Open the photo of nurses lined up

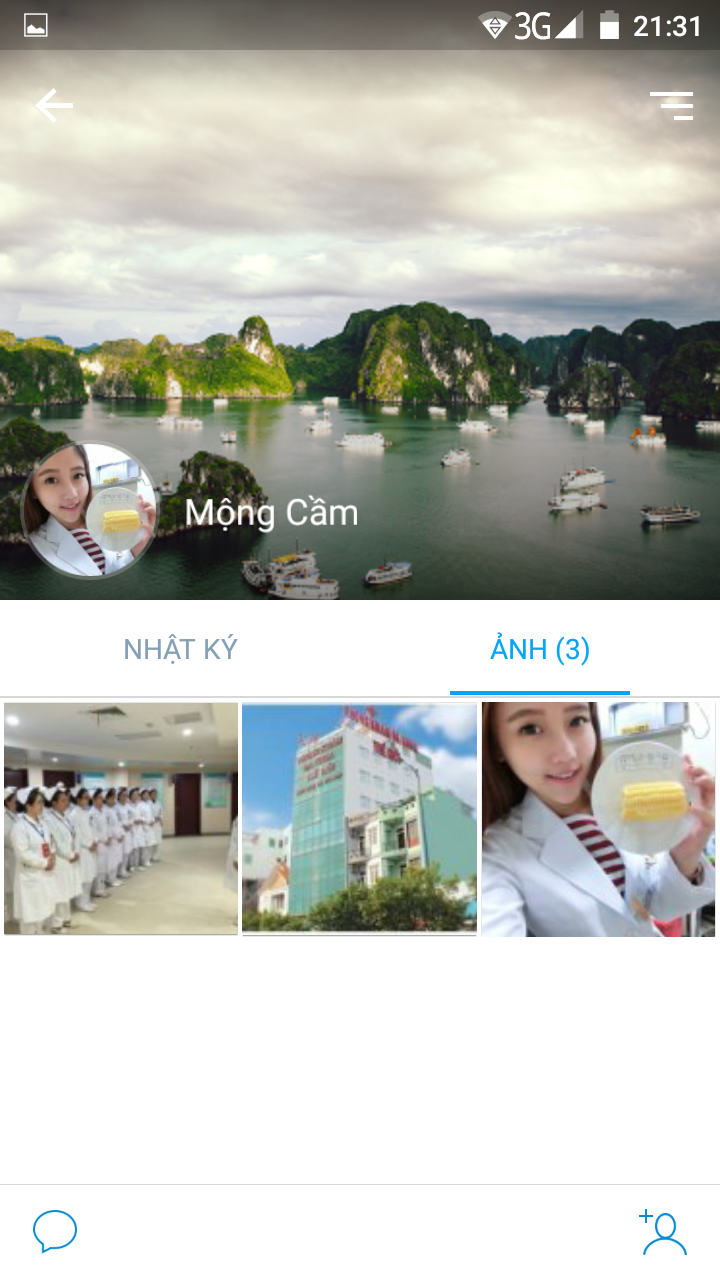click(x=121, y=818)
